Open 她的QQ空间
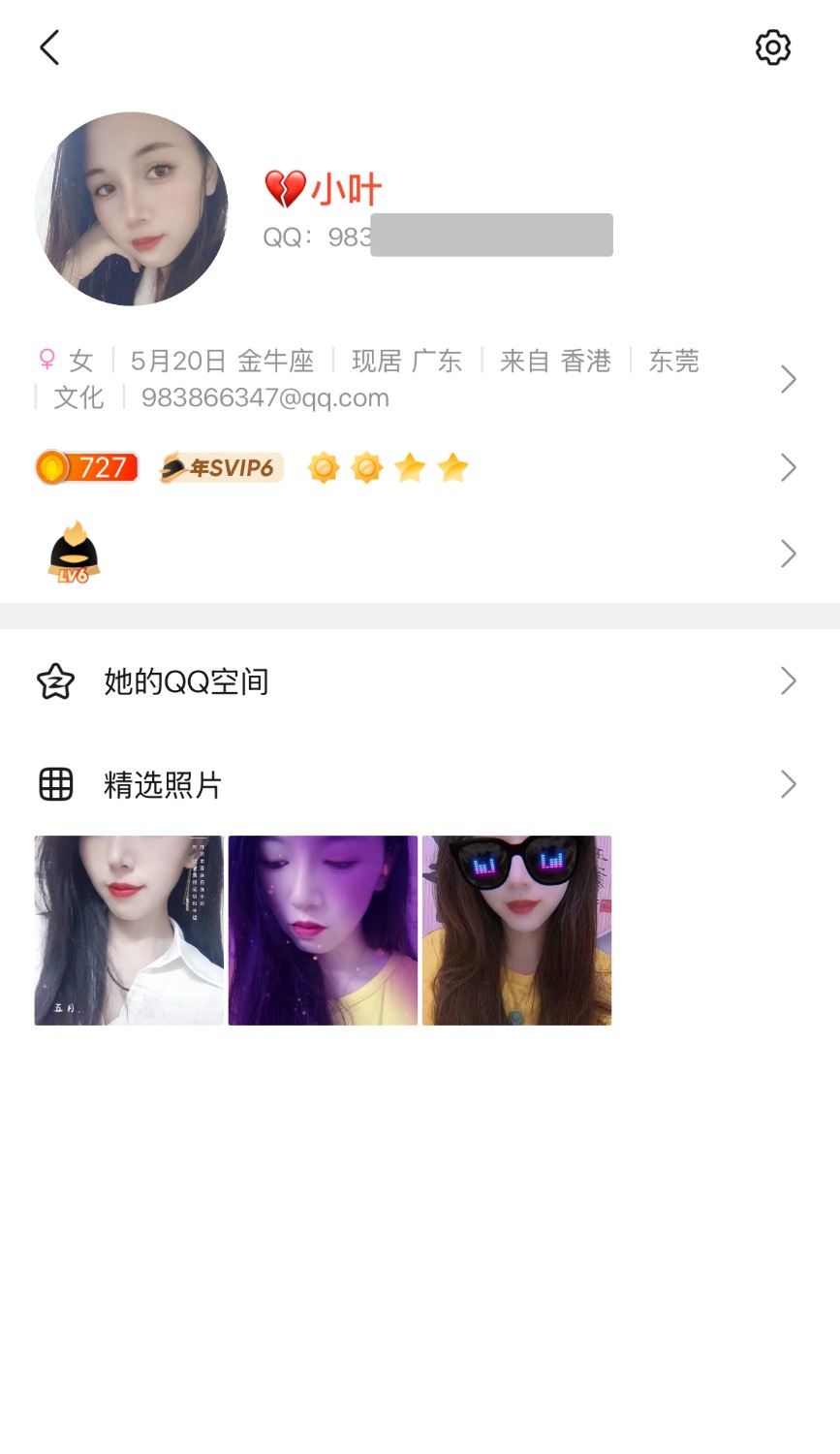This screenshot has height=1454, width=840. [x=417, y=681]
